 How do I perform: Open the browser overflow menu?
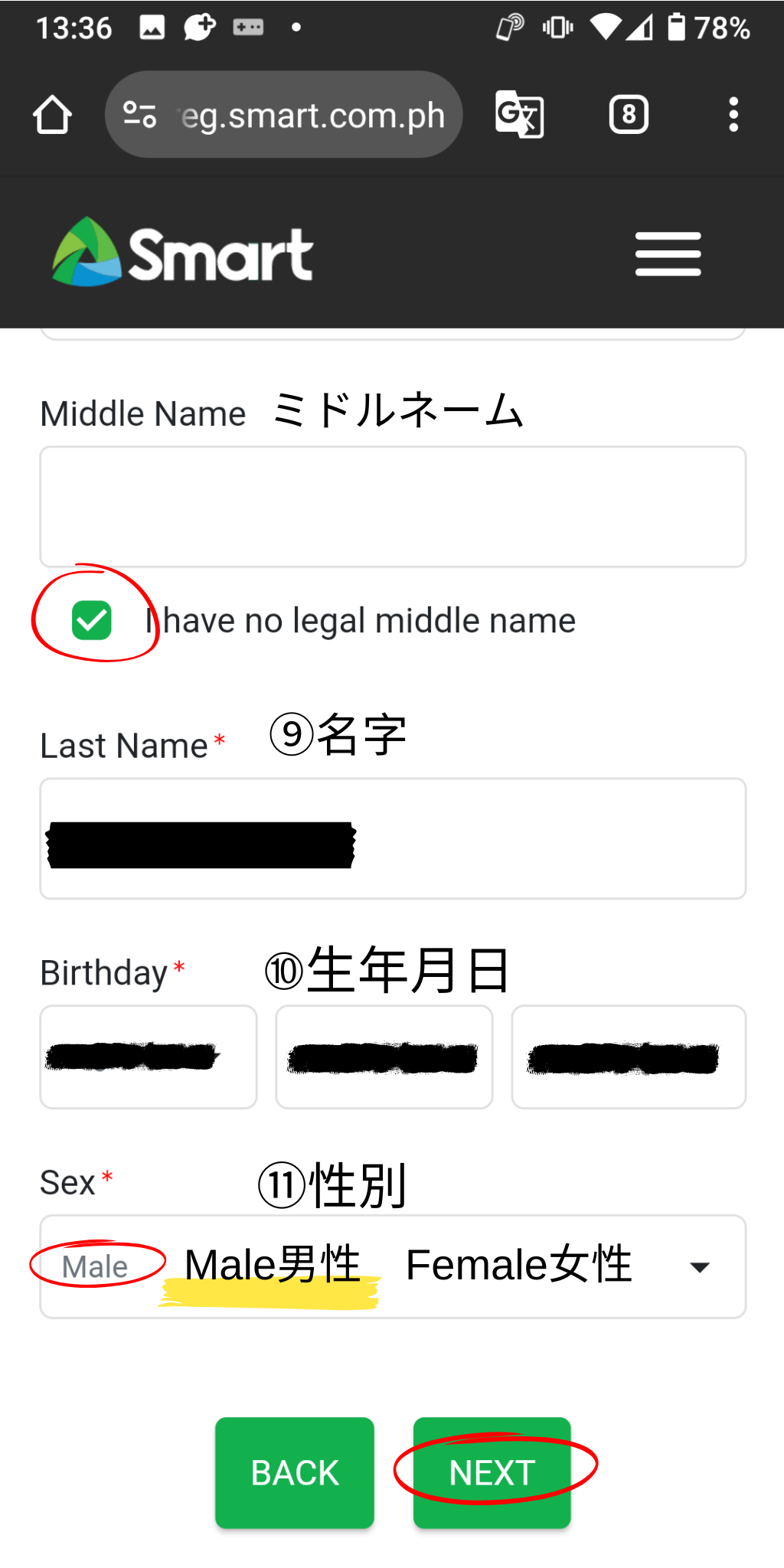[x=733, y=115]
